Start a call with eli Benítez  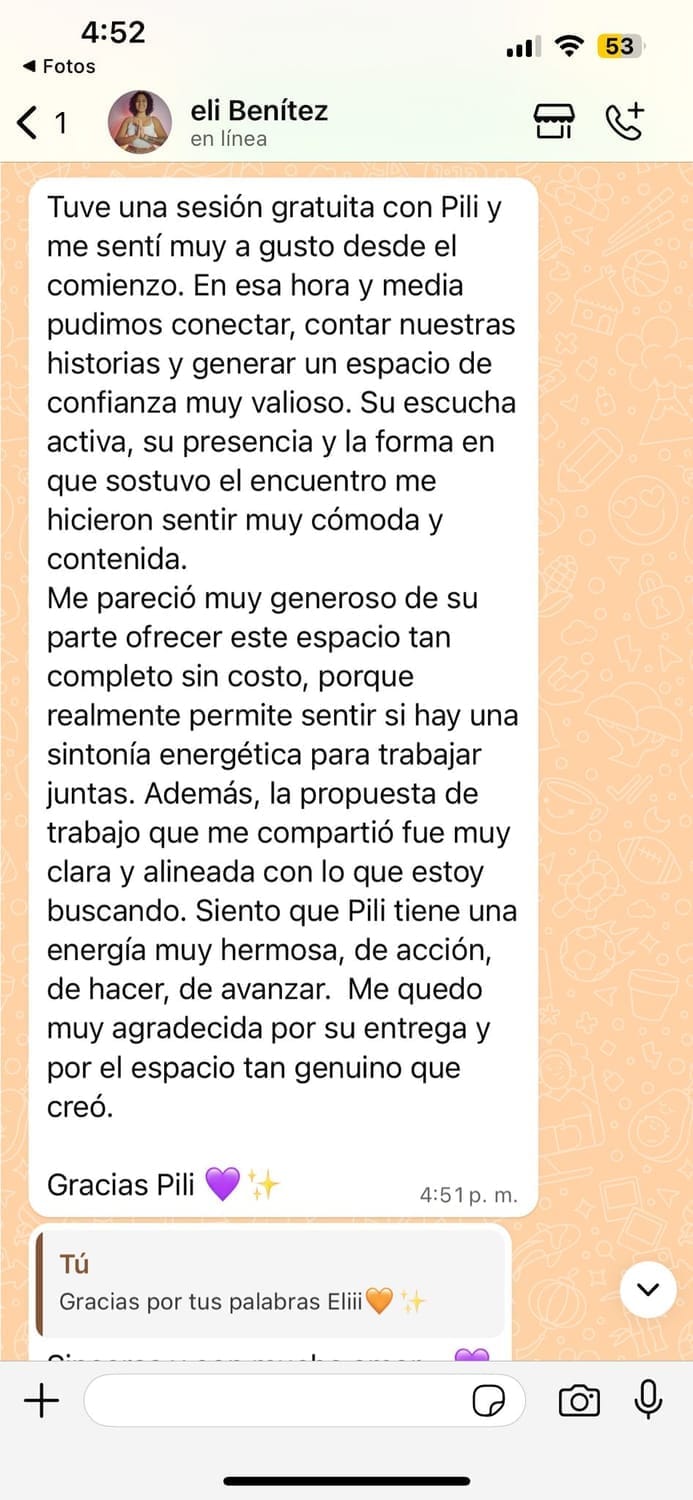(x=626, y=122)
